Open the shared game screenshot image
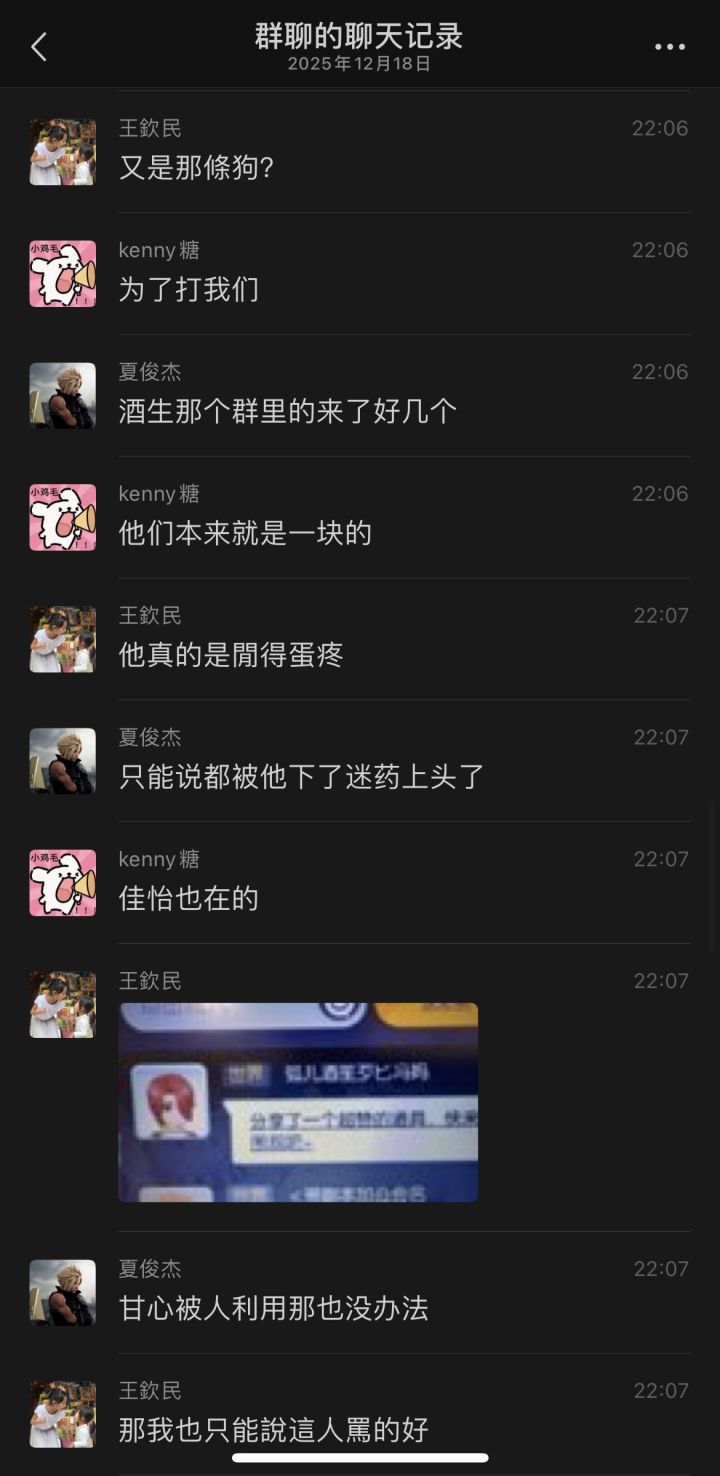Screen dimensions: 720x1476 (x=297, y=1102)
